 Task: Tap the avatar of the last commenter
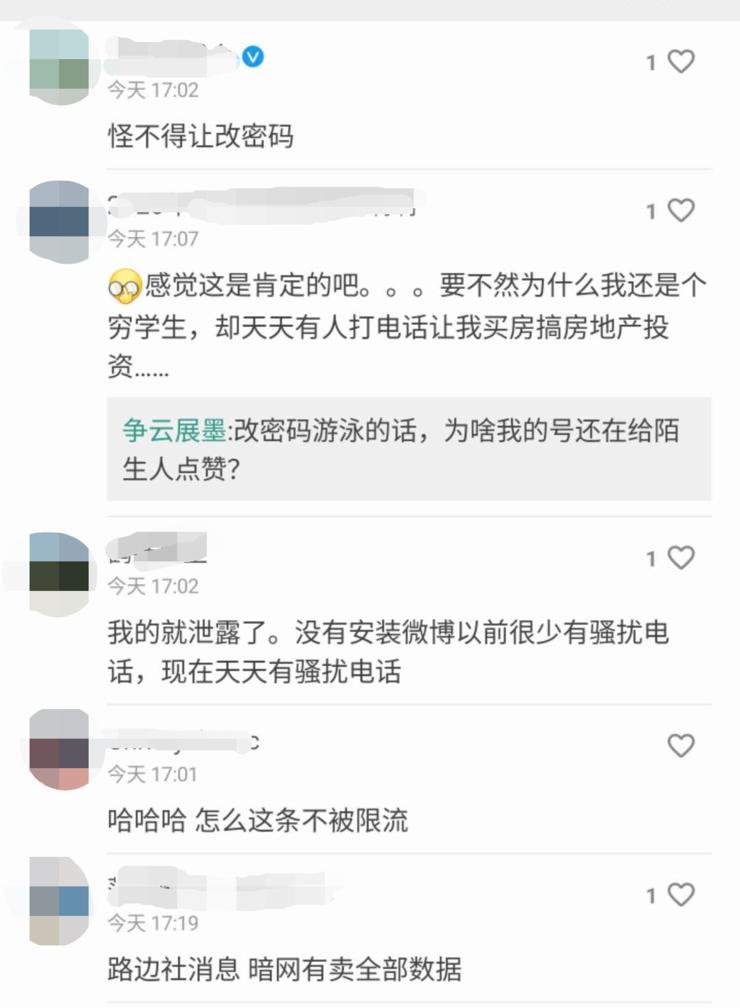tap(57, 898)
